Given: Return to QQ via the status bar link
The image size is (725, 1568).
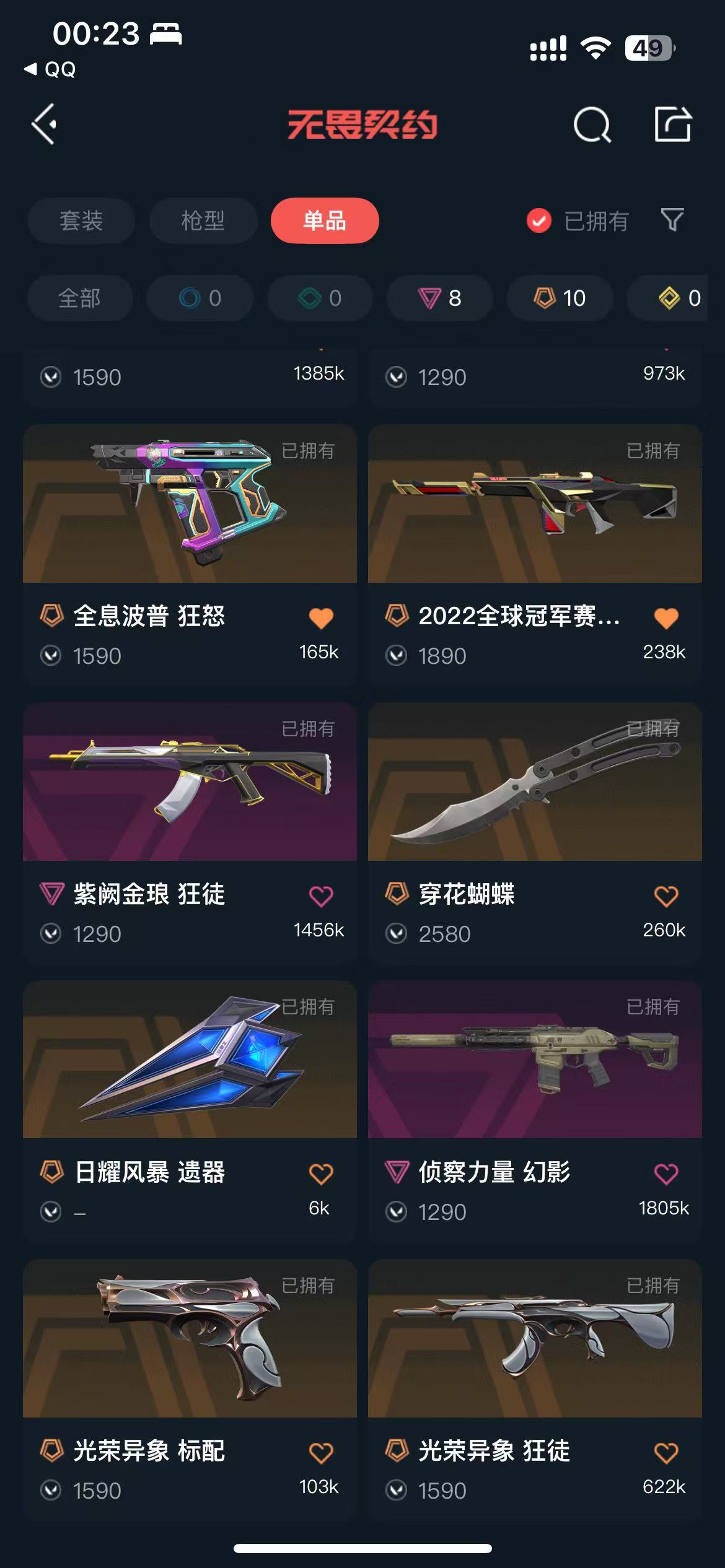Looking at the screenshot, I should [x=51, y=69].
